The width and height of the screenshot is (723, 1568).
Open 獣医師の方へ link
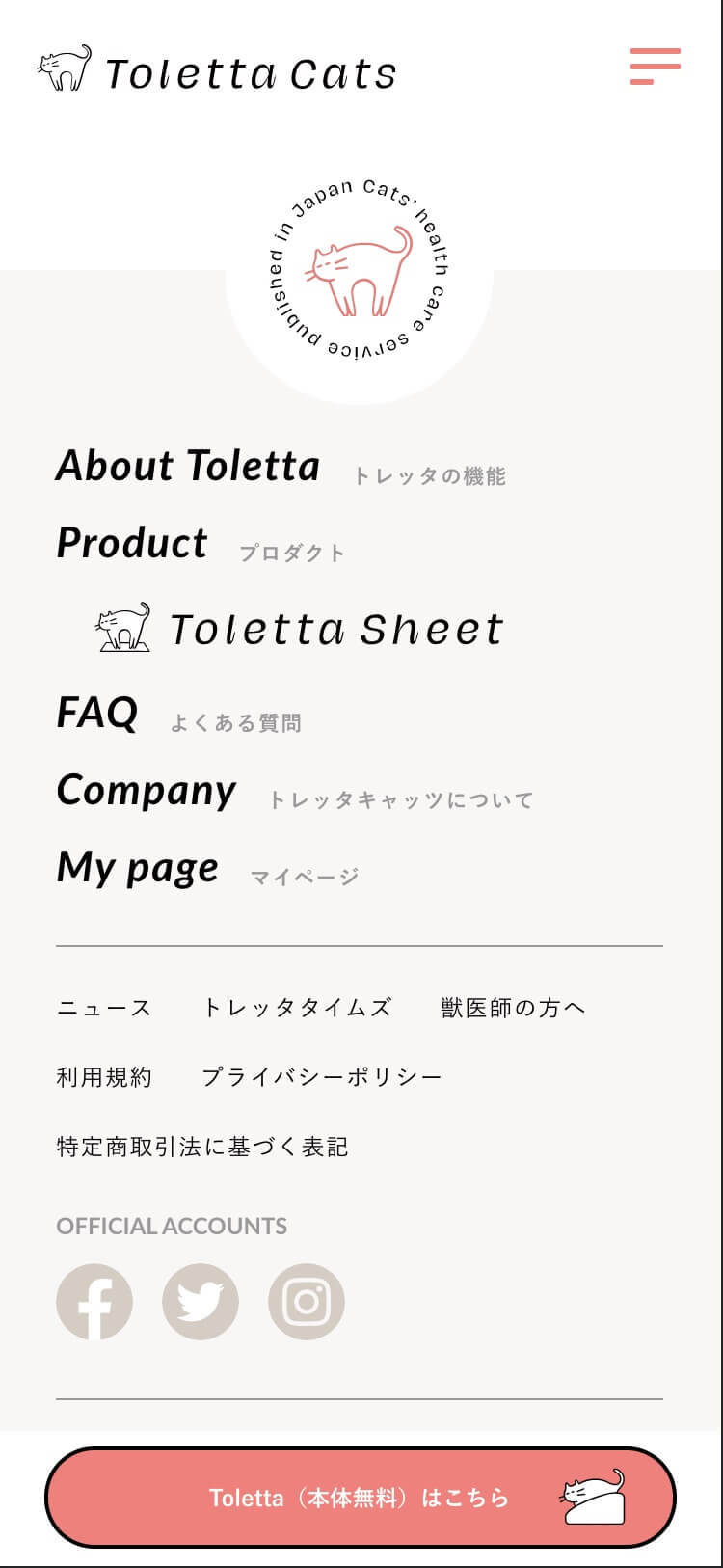click(x=514, y=1008)
